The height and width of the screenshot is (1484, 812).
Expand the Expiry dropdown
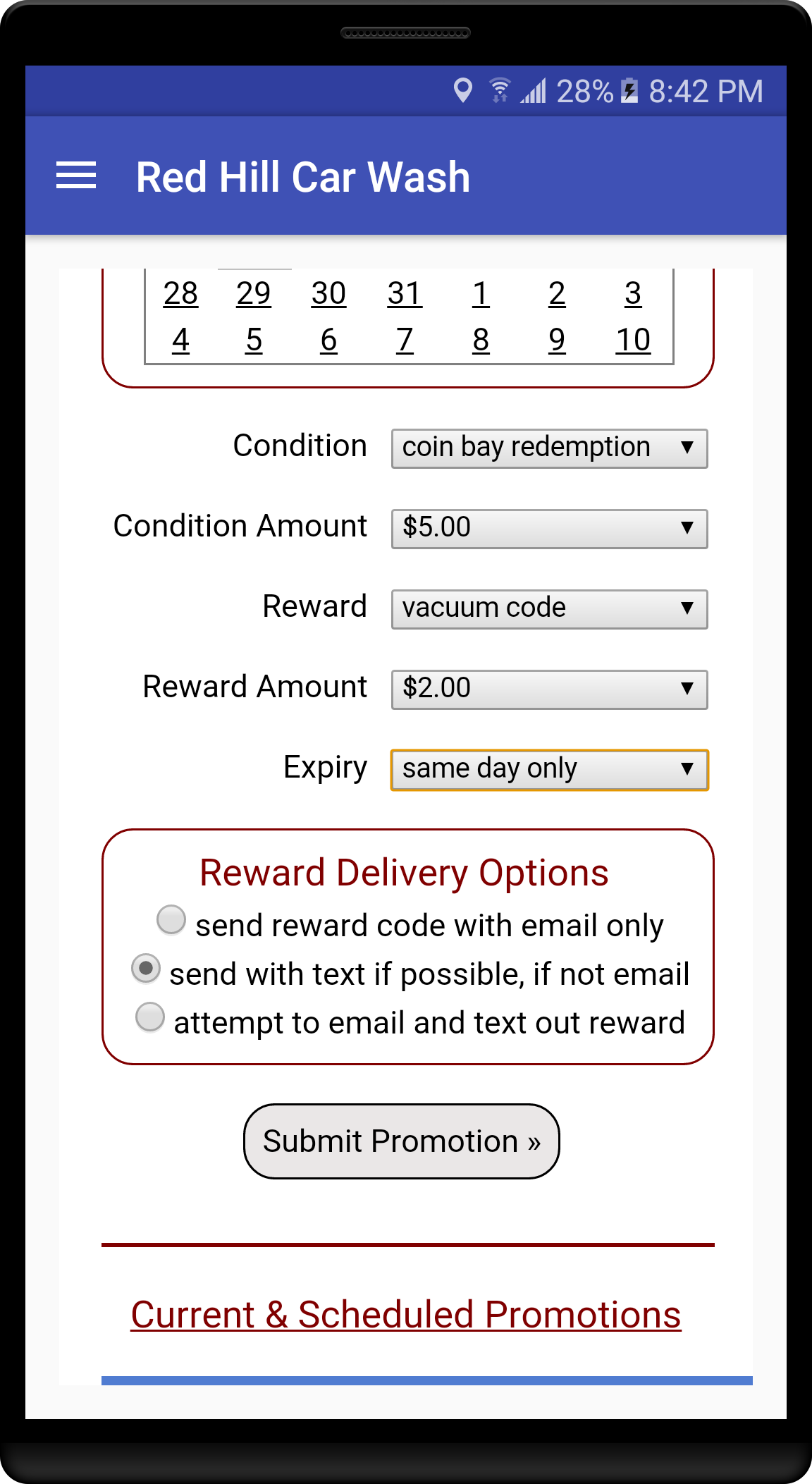(x=549, y=770)
